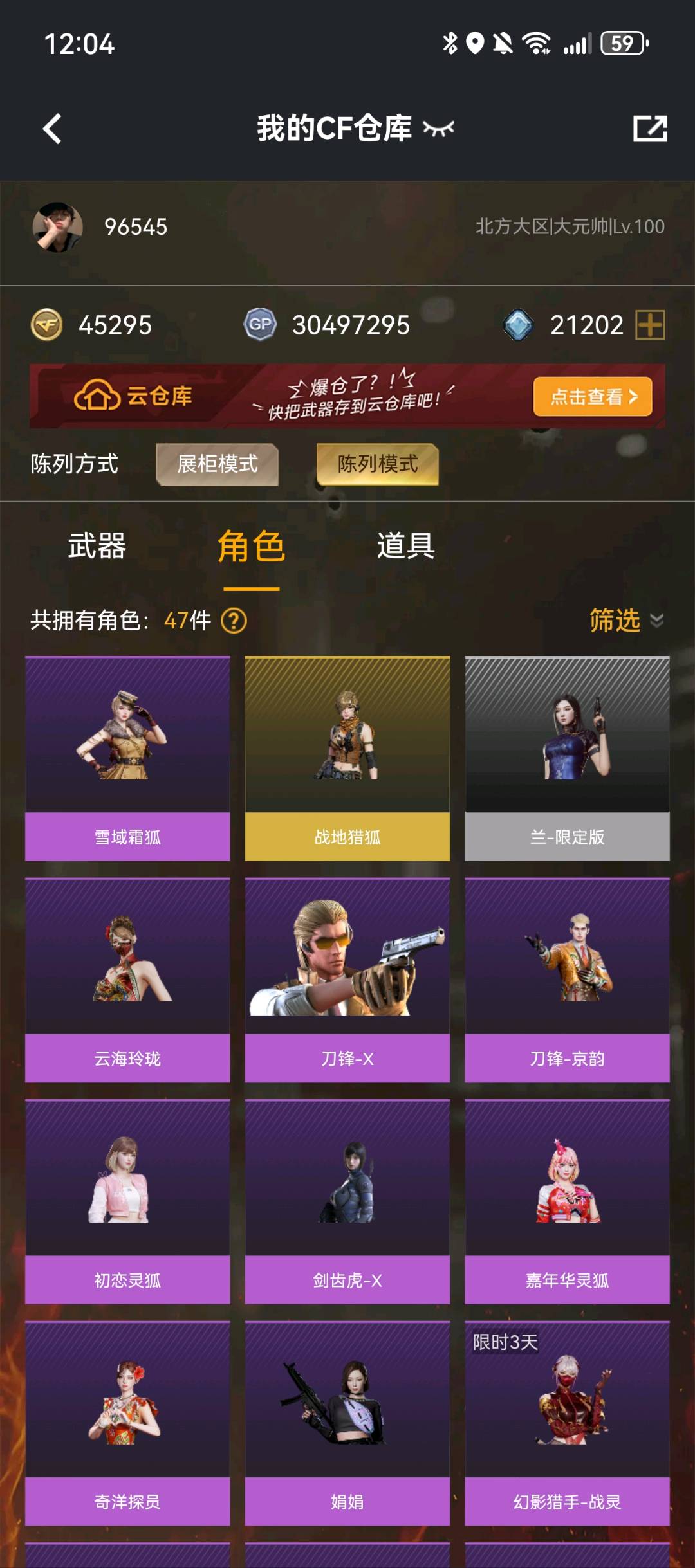Open the 刀锋-京韵 character card
The width and height of the screenshot is (695, 1568).
coord(567,980)
